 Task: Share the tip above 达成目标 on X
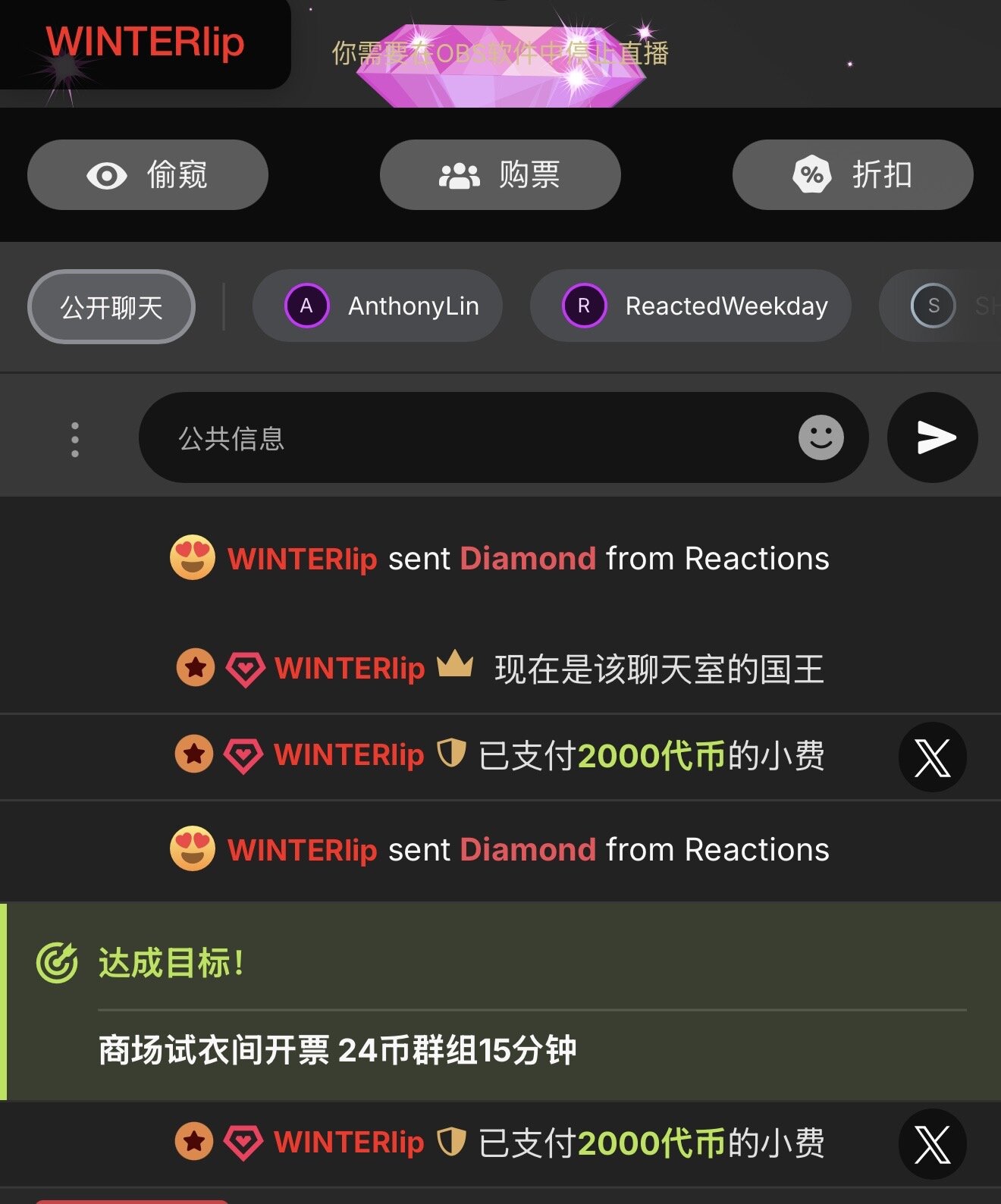tap(932, 757)
